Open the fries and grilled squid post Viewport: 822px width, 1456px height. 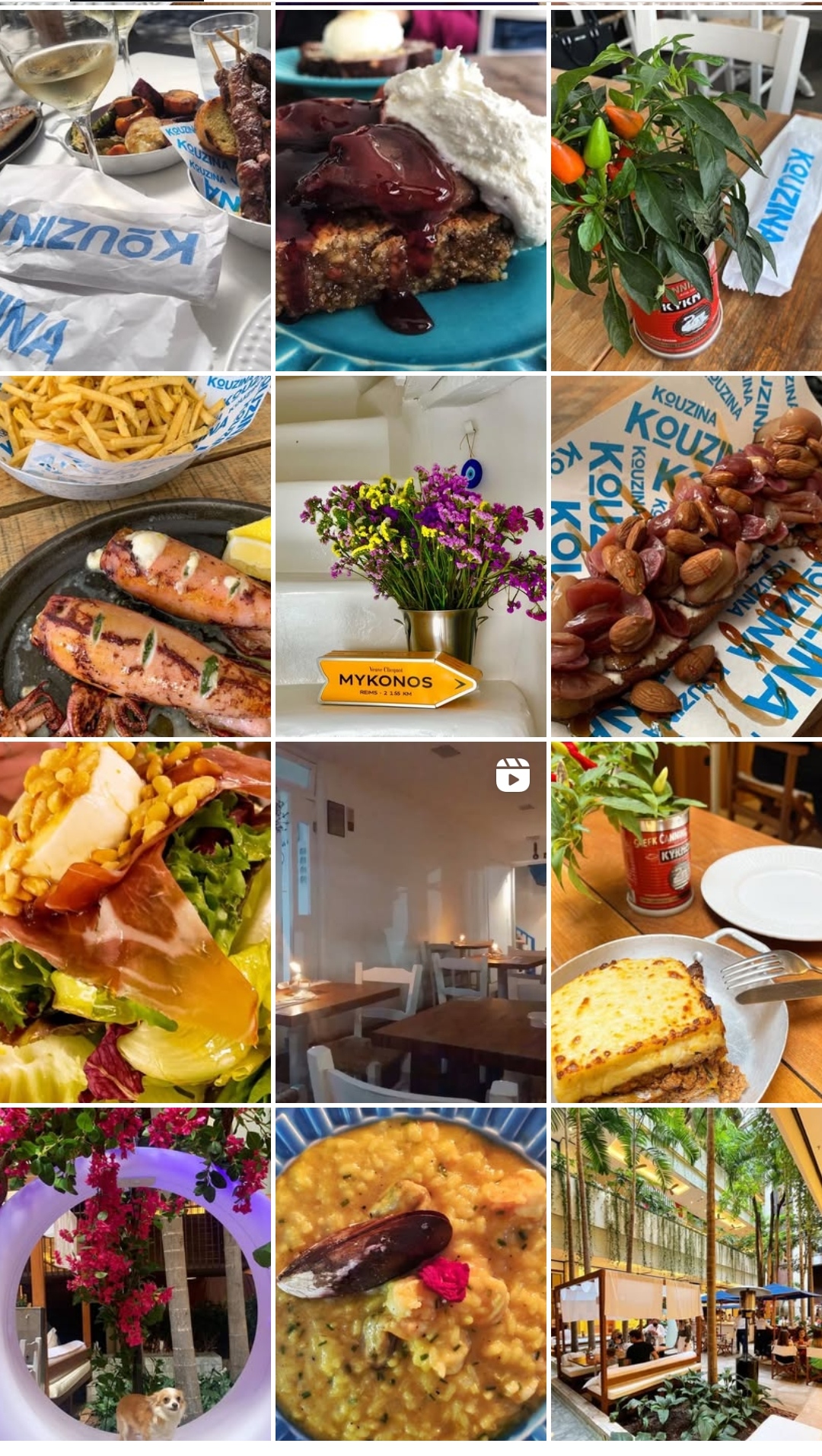click(135, 556)
